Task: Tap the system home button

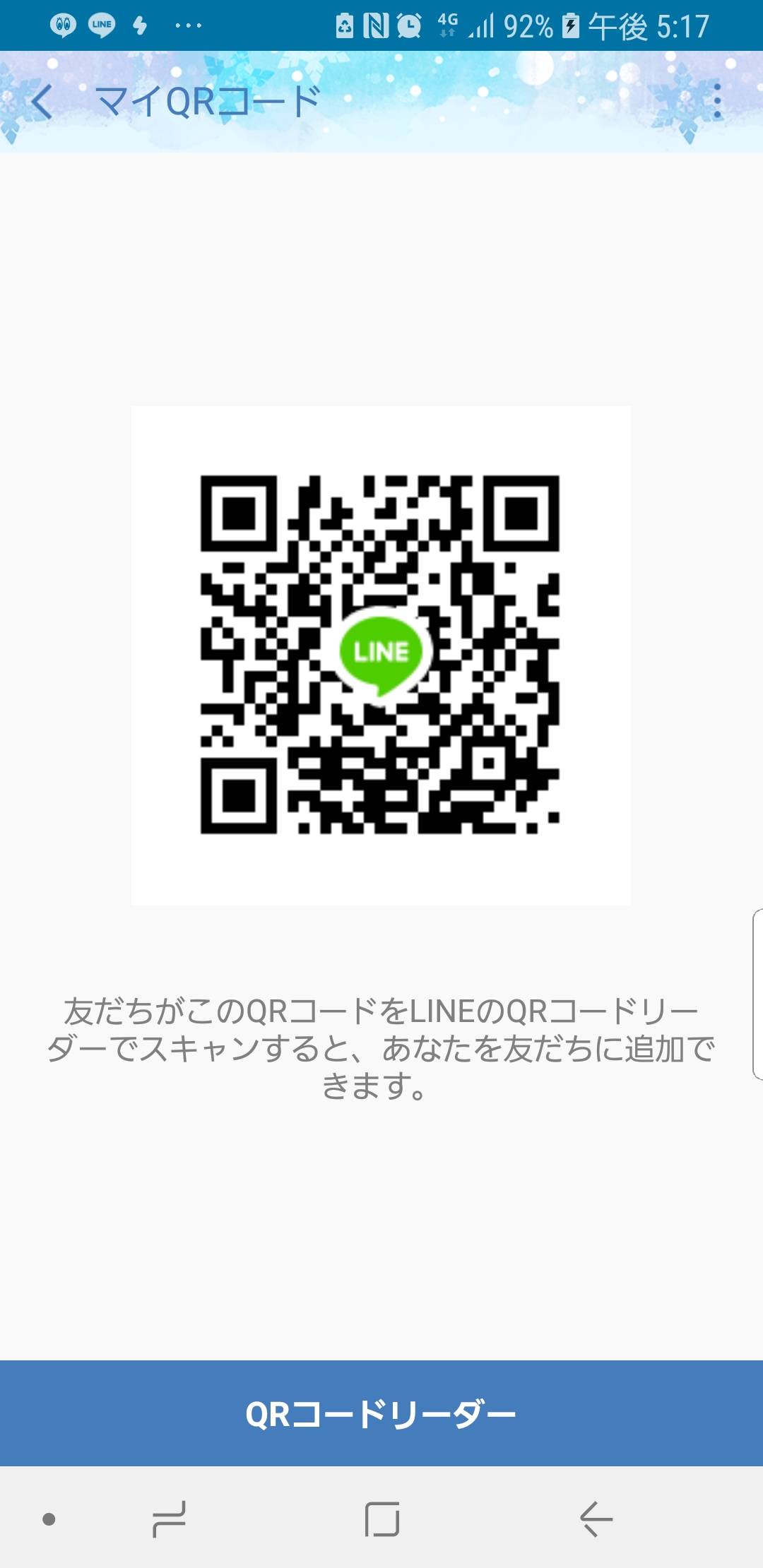Action: [382, 1519]
